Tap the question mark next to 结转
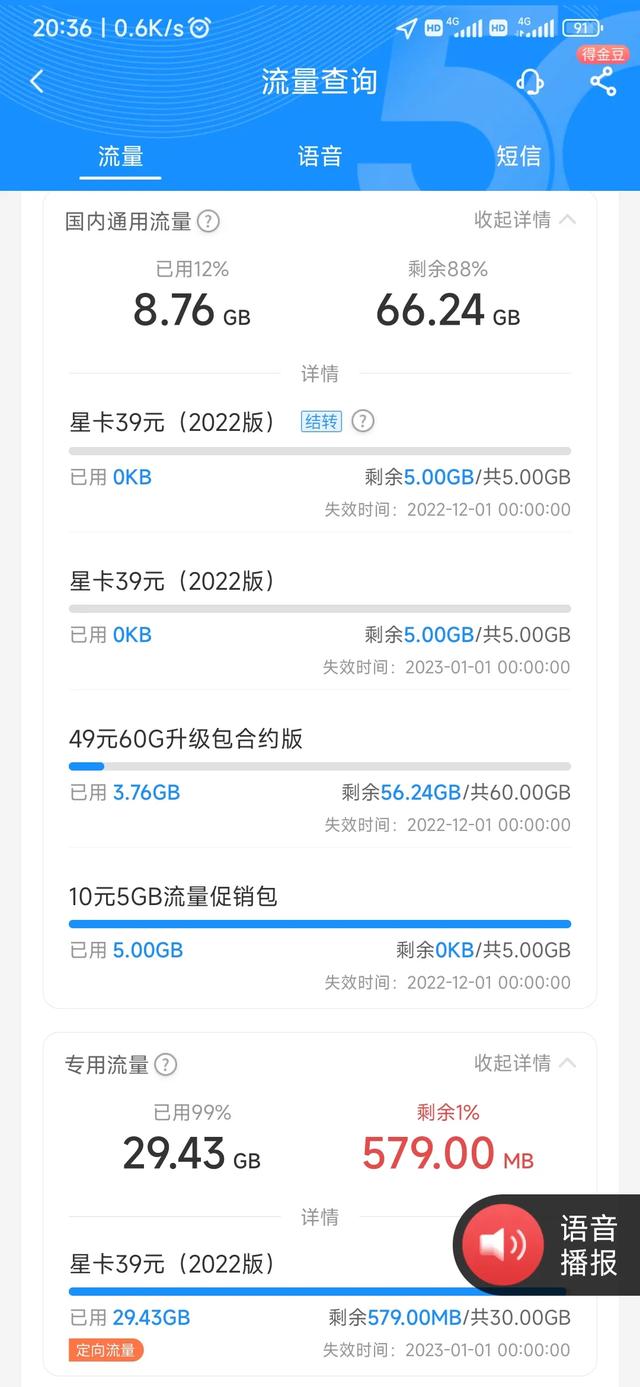This screenshot has width=640, height=1387. (x=363, y=422)
